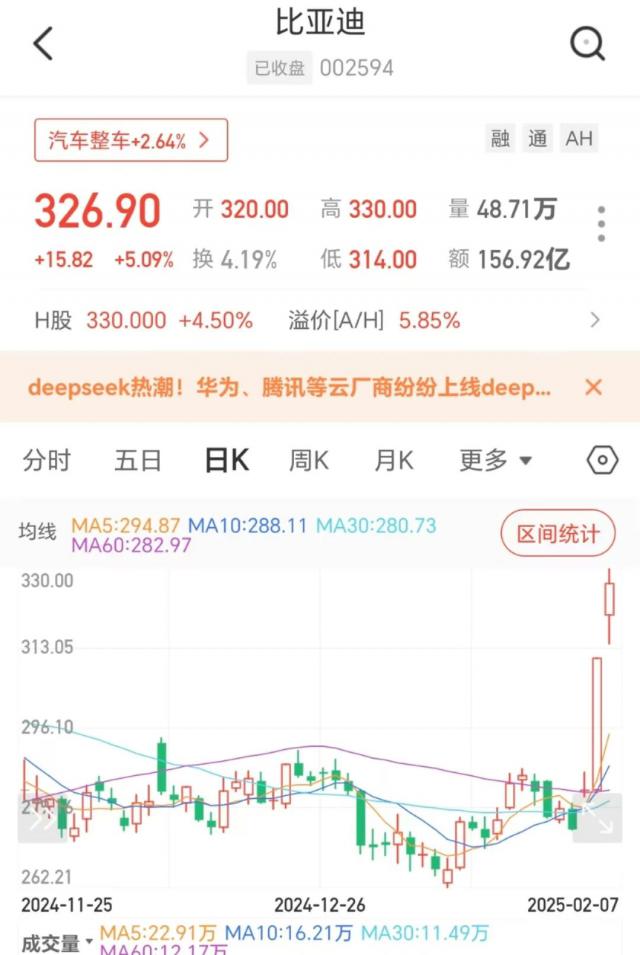640x955 pixels.
Task: Tap the 均线 moving average indicator
Action: click(38, 534)
